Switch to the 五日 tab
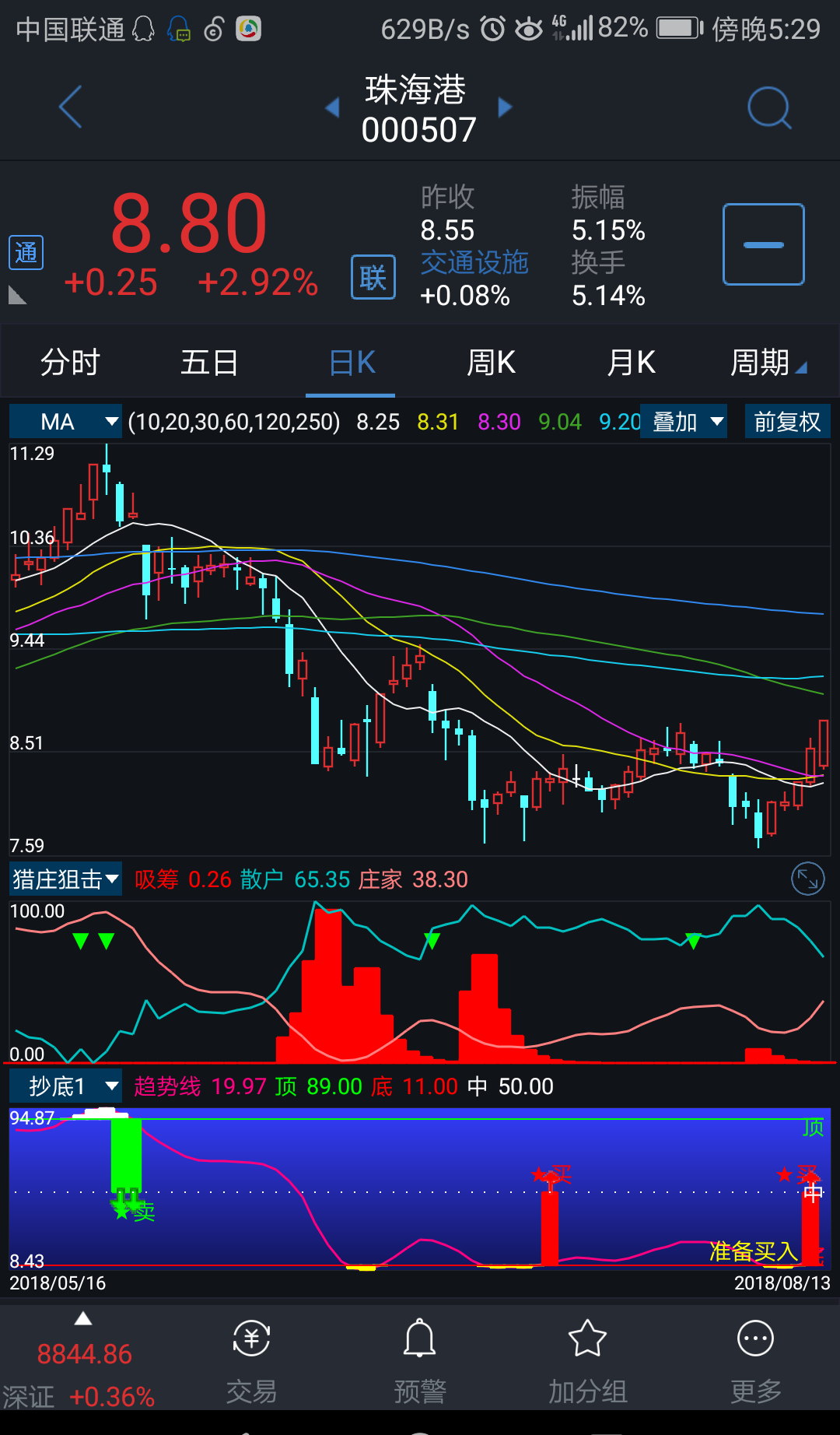840x1435 pixels. click(209, 363)
